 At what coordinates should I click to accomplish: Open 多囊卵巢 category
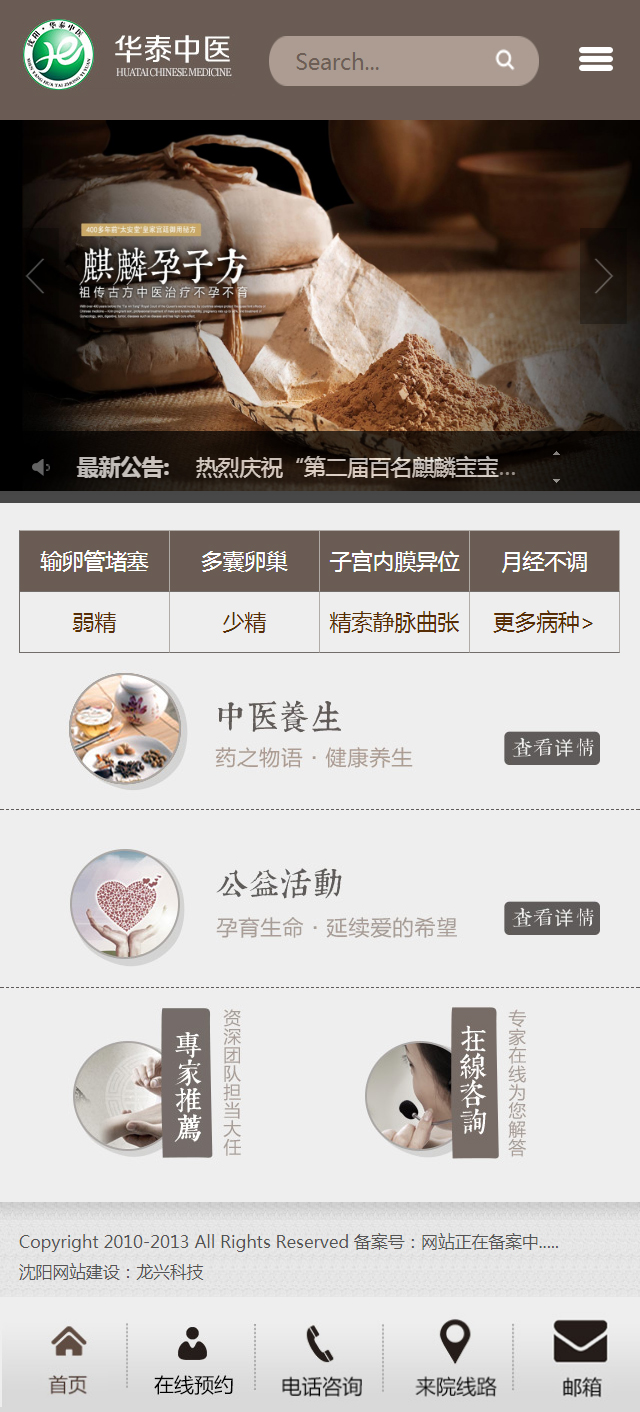(244, 562)
